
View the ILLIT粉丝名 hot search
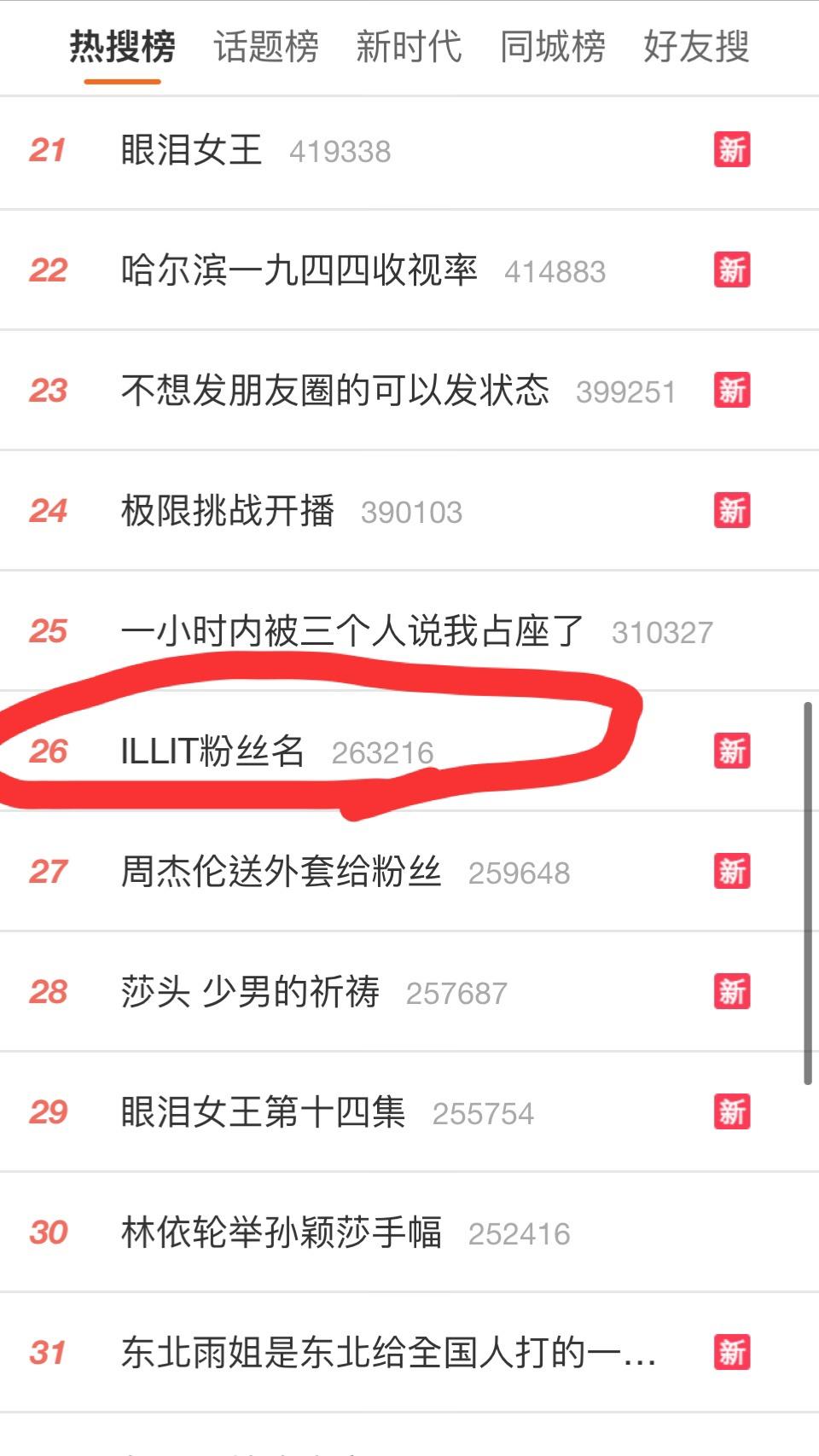(x=212, y=751)
